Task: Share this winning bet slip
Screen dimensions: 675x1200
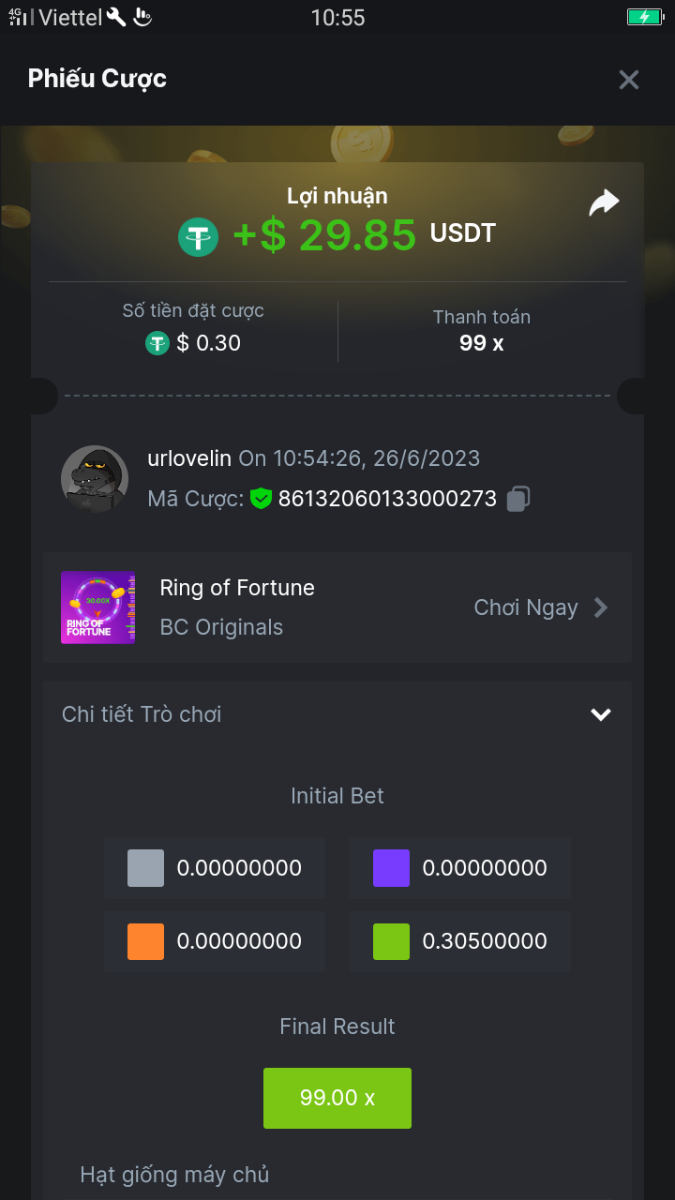Action: 604,203
